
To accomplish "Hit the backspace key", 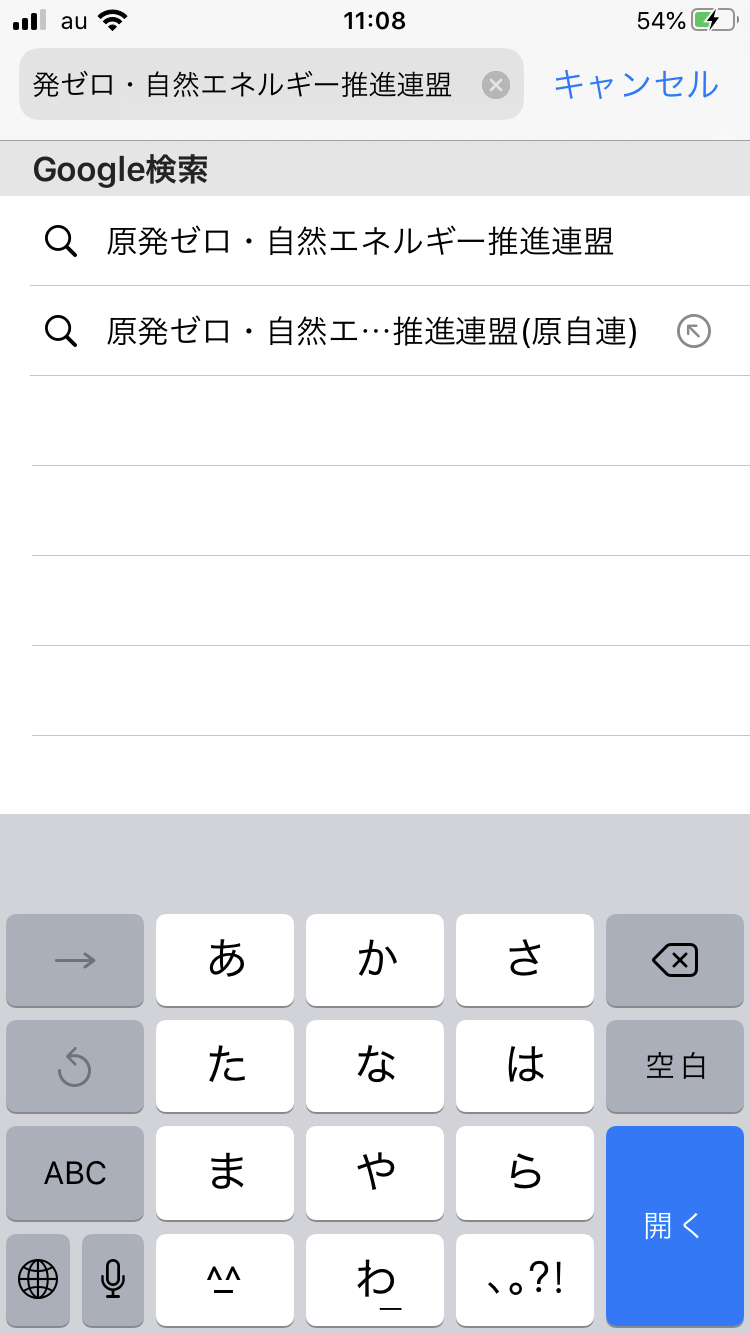I will (x=675, y=961).
